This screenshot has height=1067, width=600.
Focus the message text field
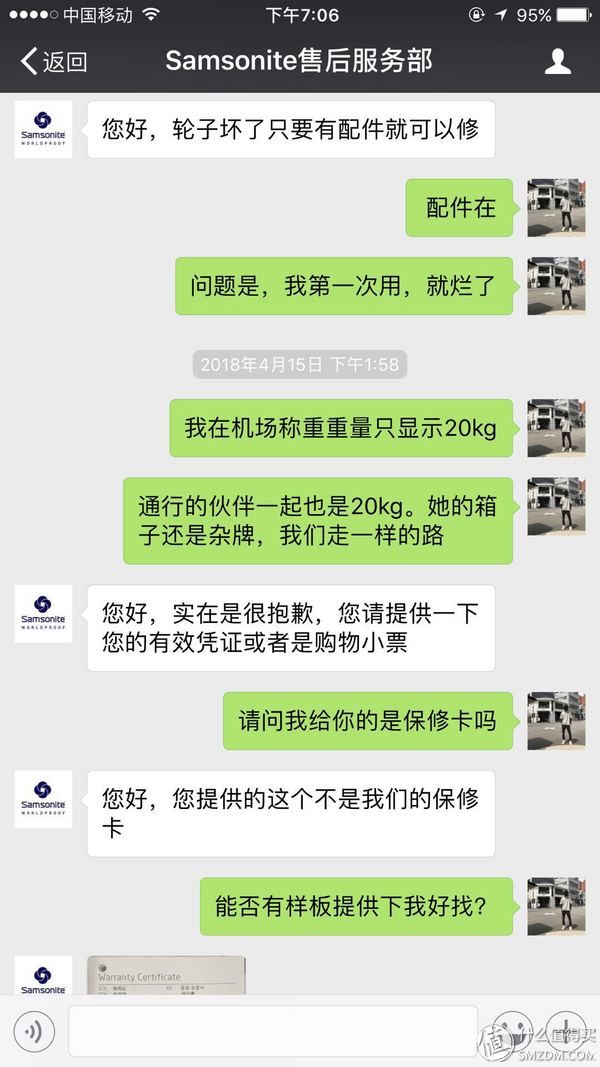272,1032
